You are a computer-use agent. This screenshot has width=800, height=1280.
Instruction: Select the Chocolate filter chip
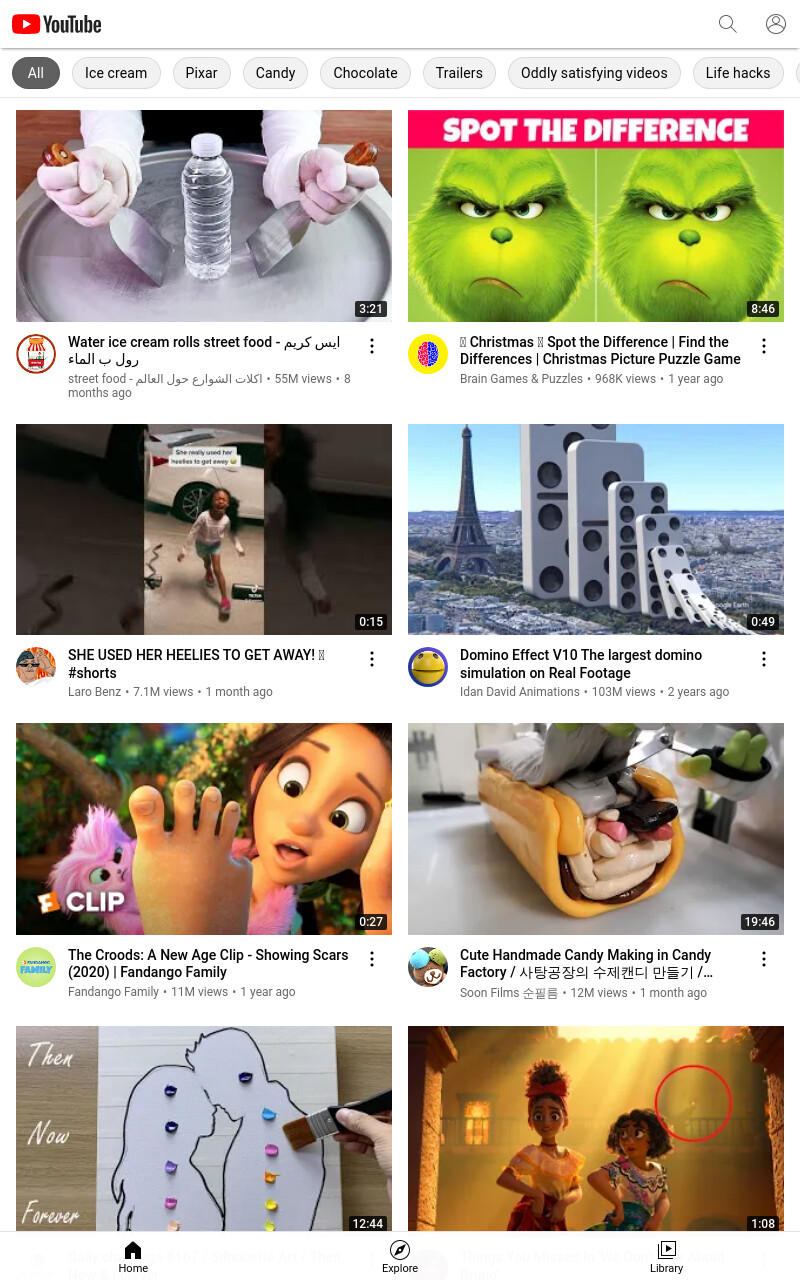[365, 73]
